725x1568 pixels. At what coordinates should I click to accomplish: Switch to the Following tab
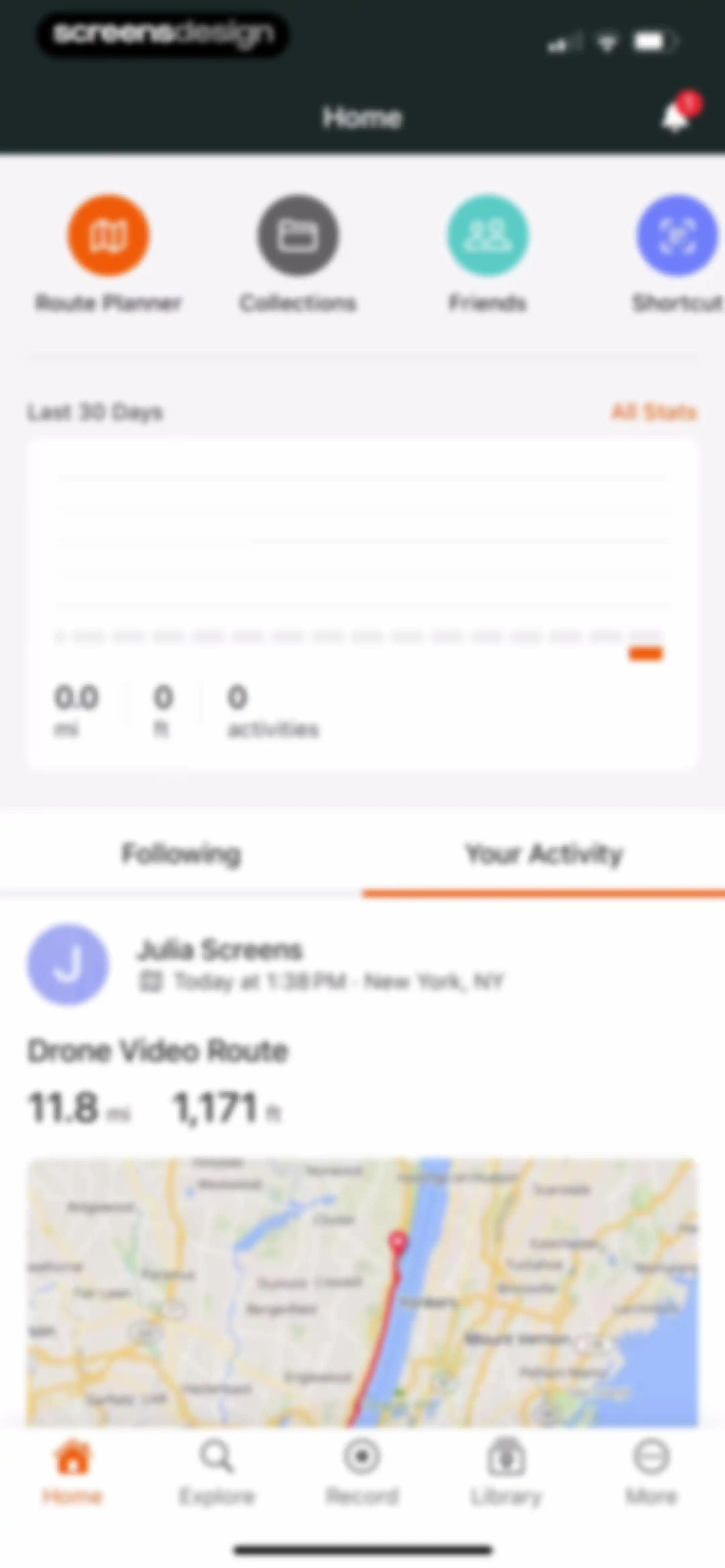point(181,853)
